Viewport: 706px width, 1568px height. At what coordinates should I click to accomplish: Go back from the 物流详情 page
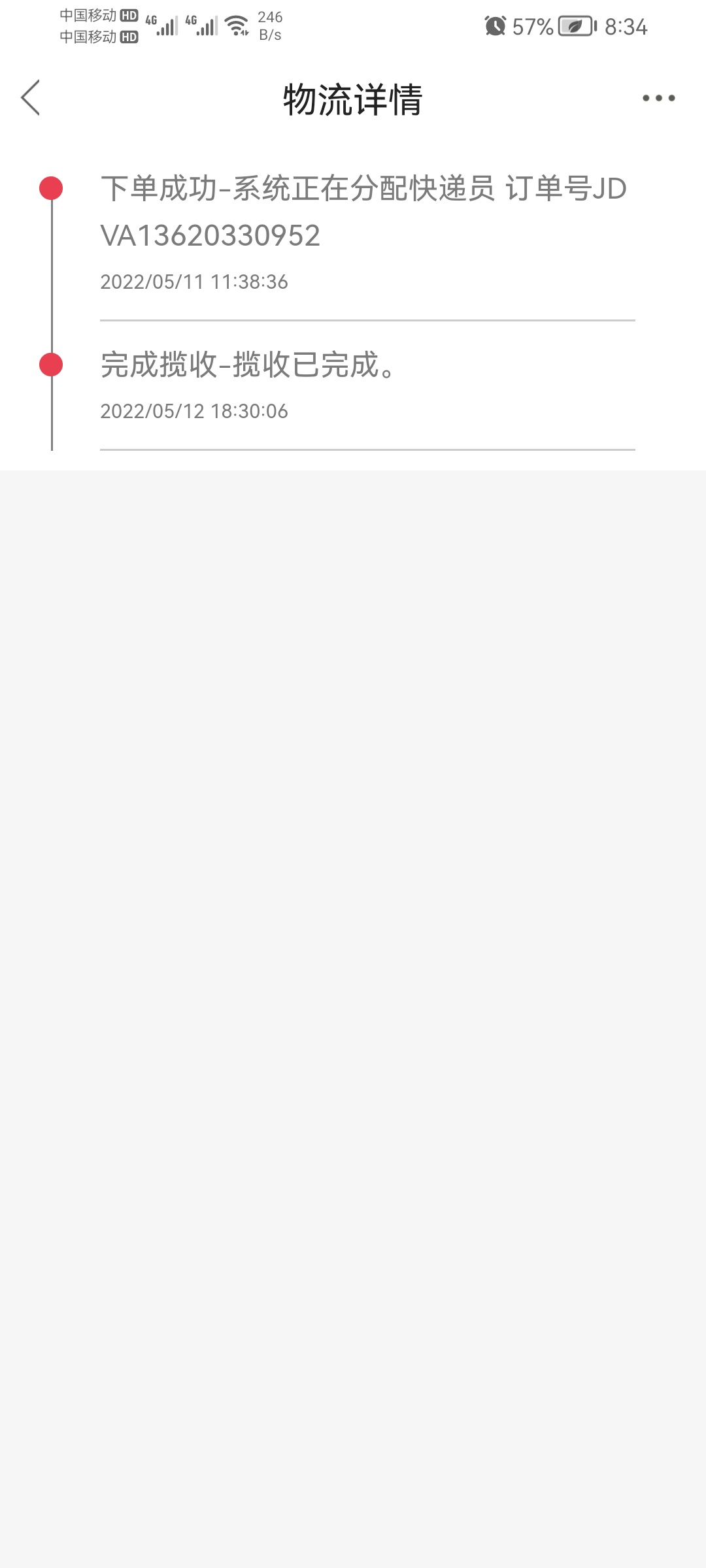pyautogui.click(x=31, y=98)
